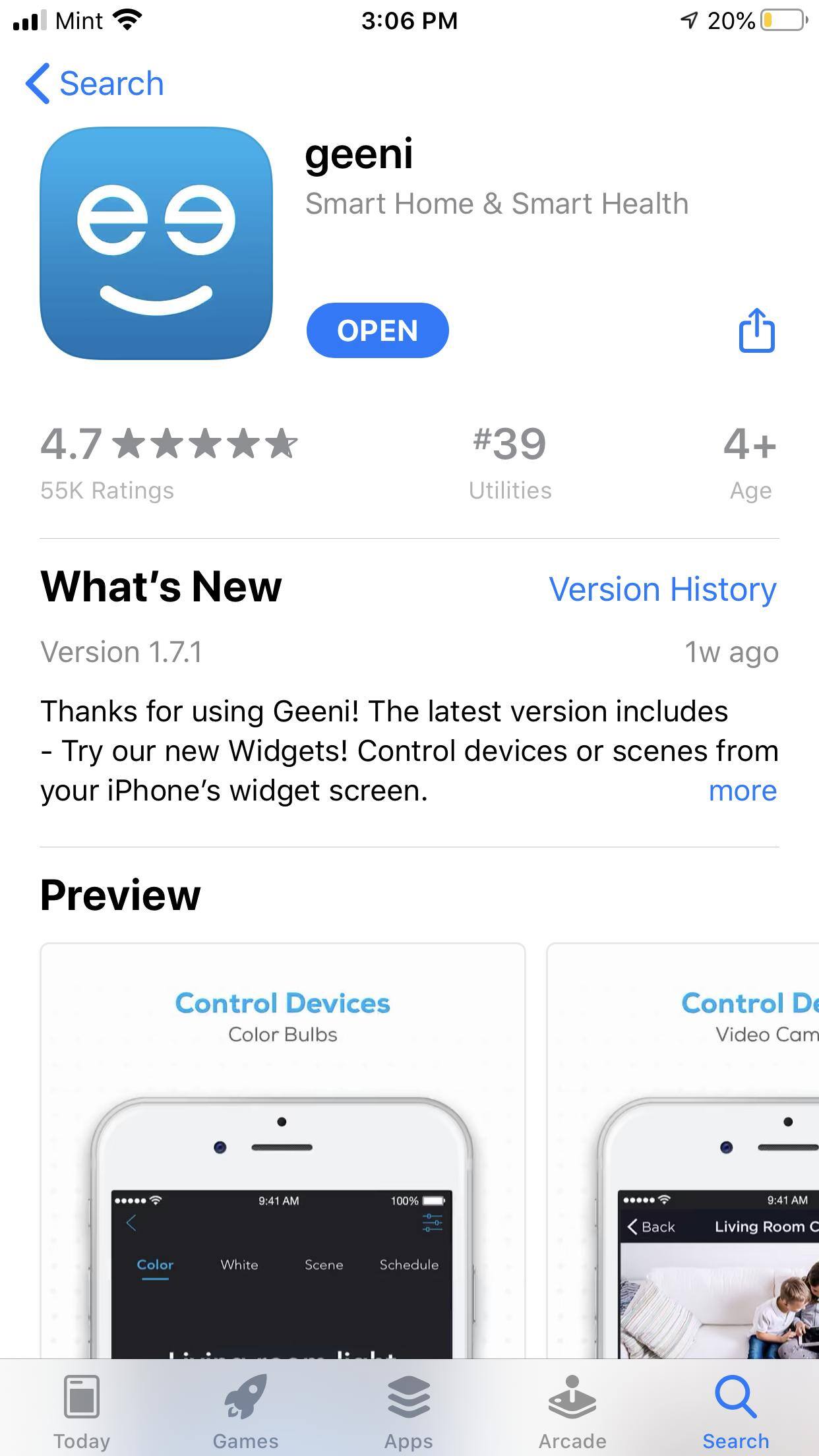Go back to Search results
This screenshot has width=819, height=1456.
point(94,84)
